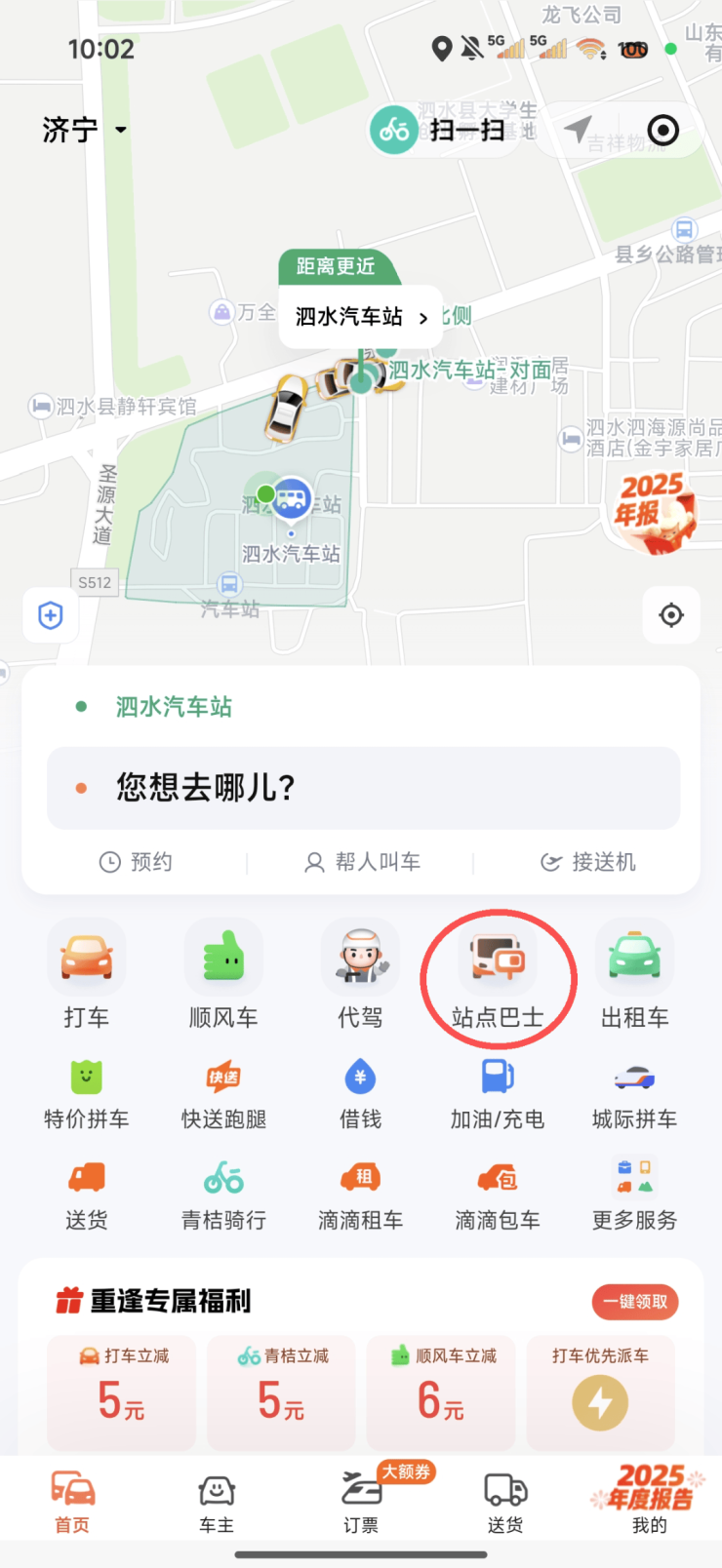
Task: Open 代驾 designated driver service
Action: tap(360, 977)
